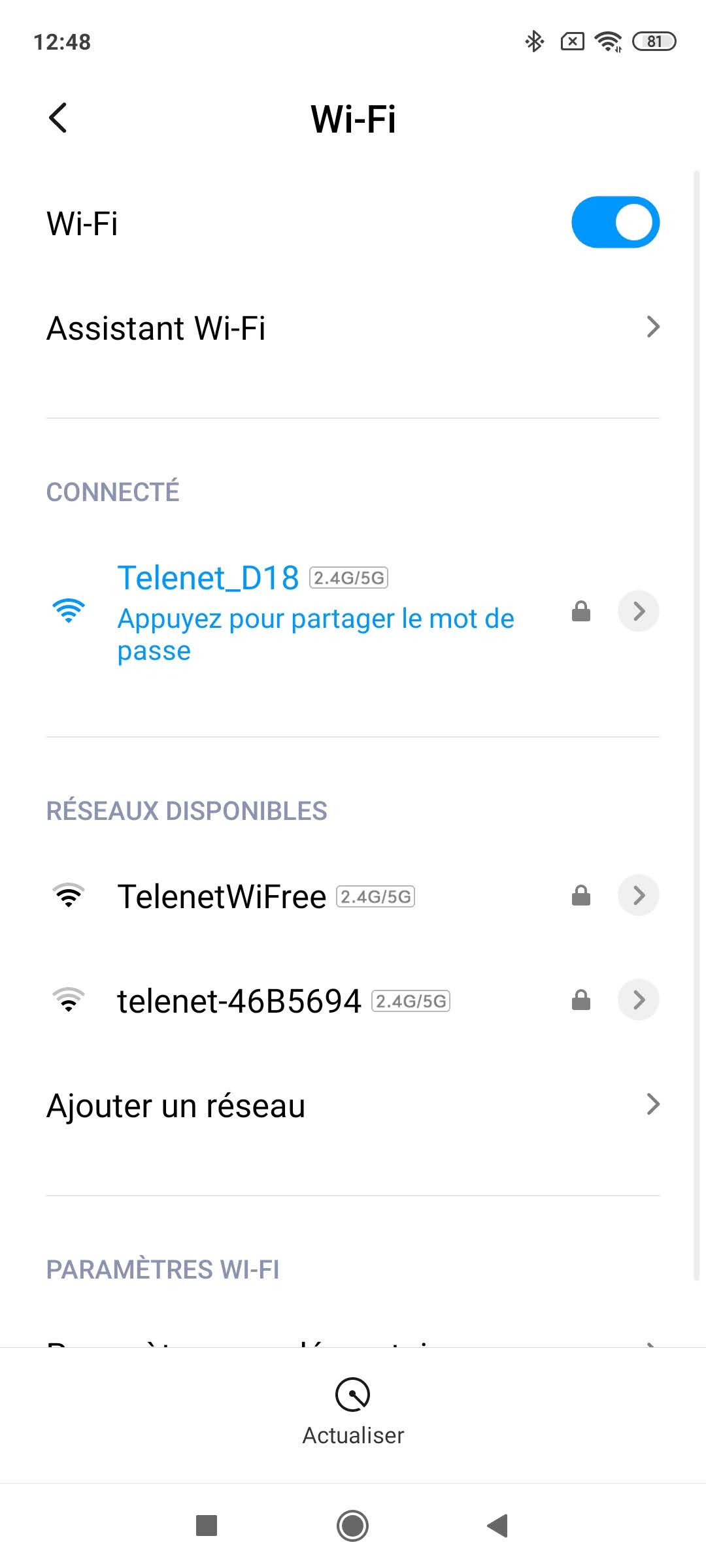
Task: Open details arrow for telenet-46B5694
Action: (x=639, y=1000)
